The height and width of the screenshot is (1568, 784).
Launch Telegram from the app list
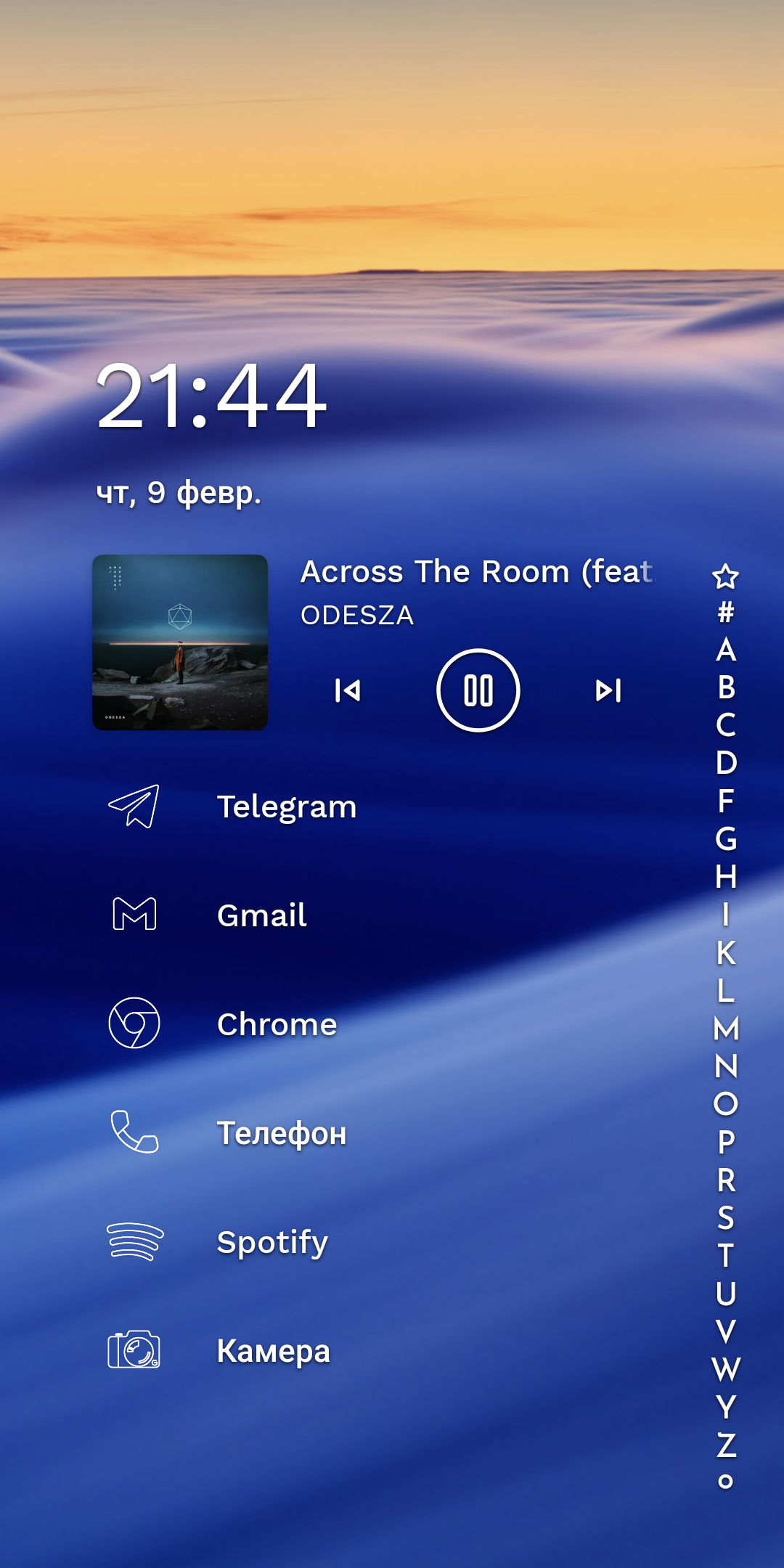(x=286, y=807)
